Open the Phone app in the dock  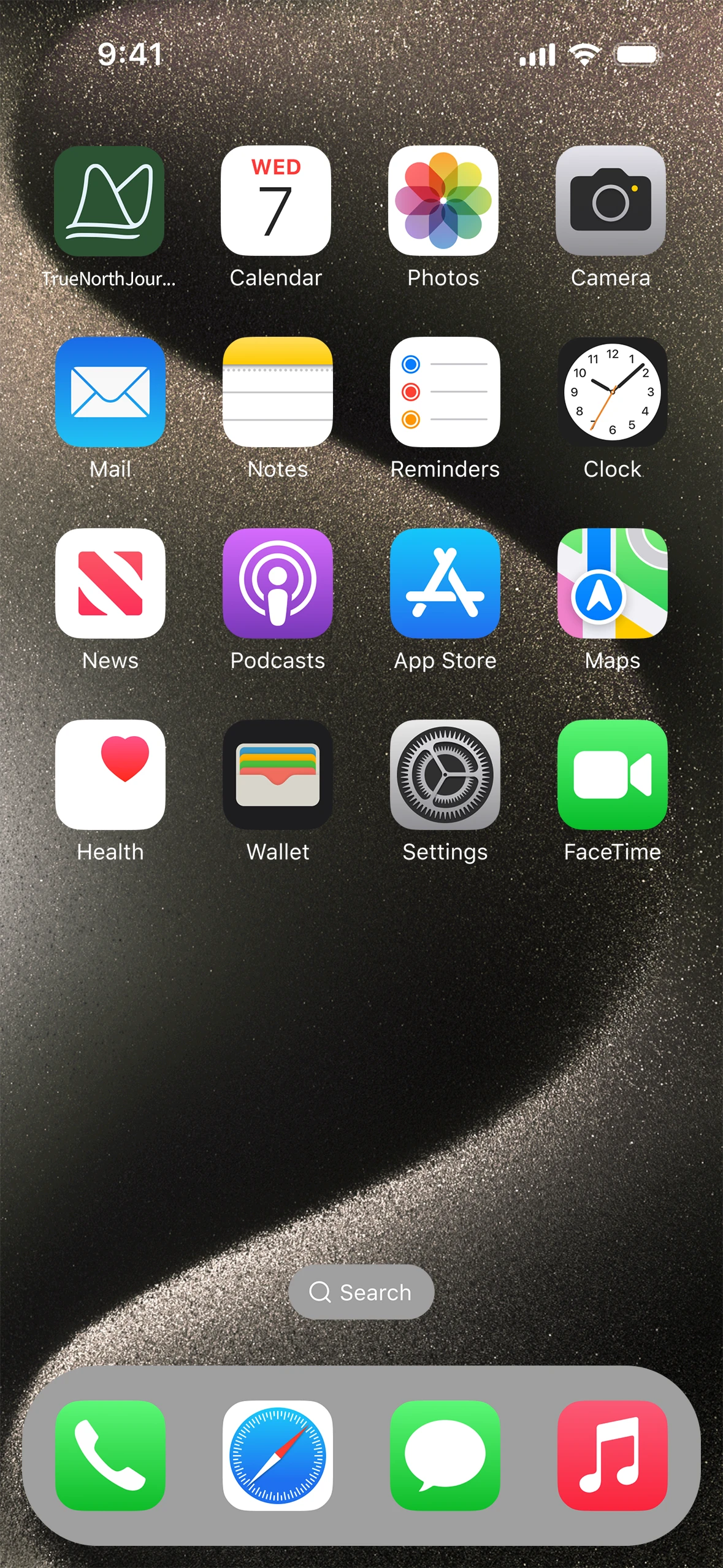click(110, 1455)
